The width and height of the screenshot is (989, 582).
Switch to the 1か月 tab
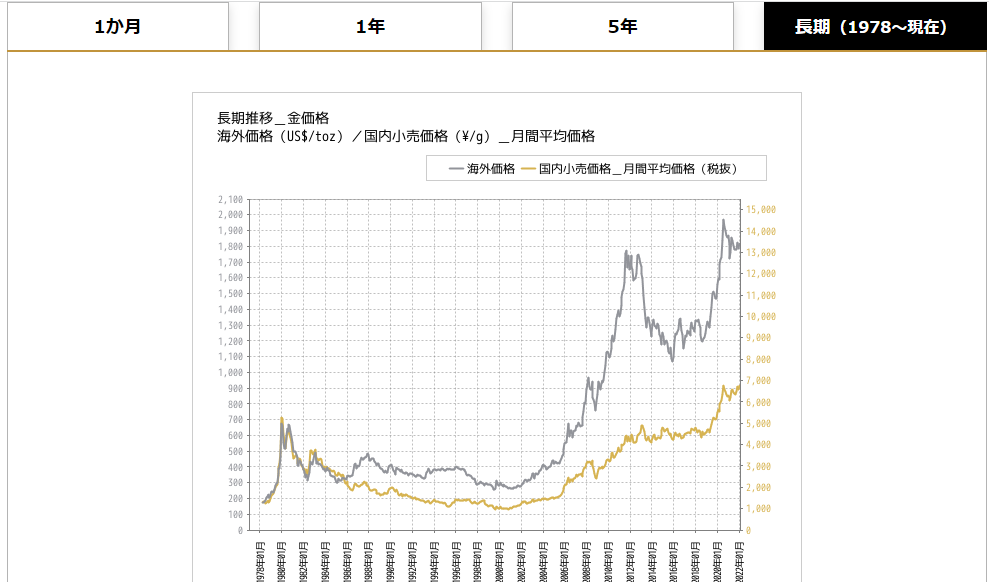(x=118, y=26)
